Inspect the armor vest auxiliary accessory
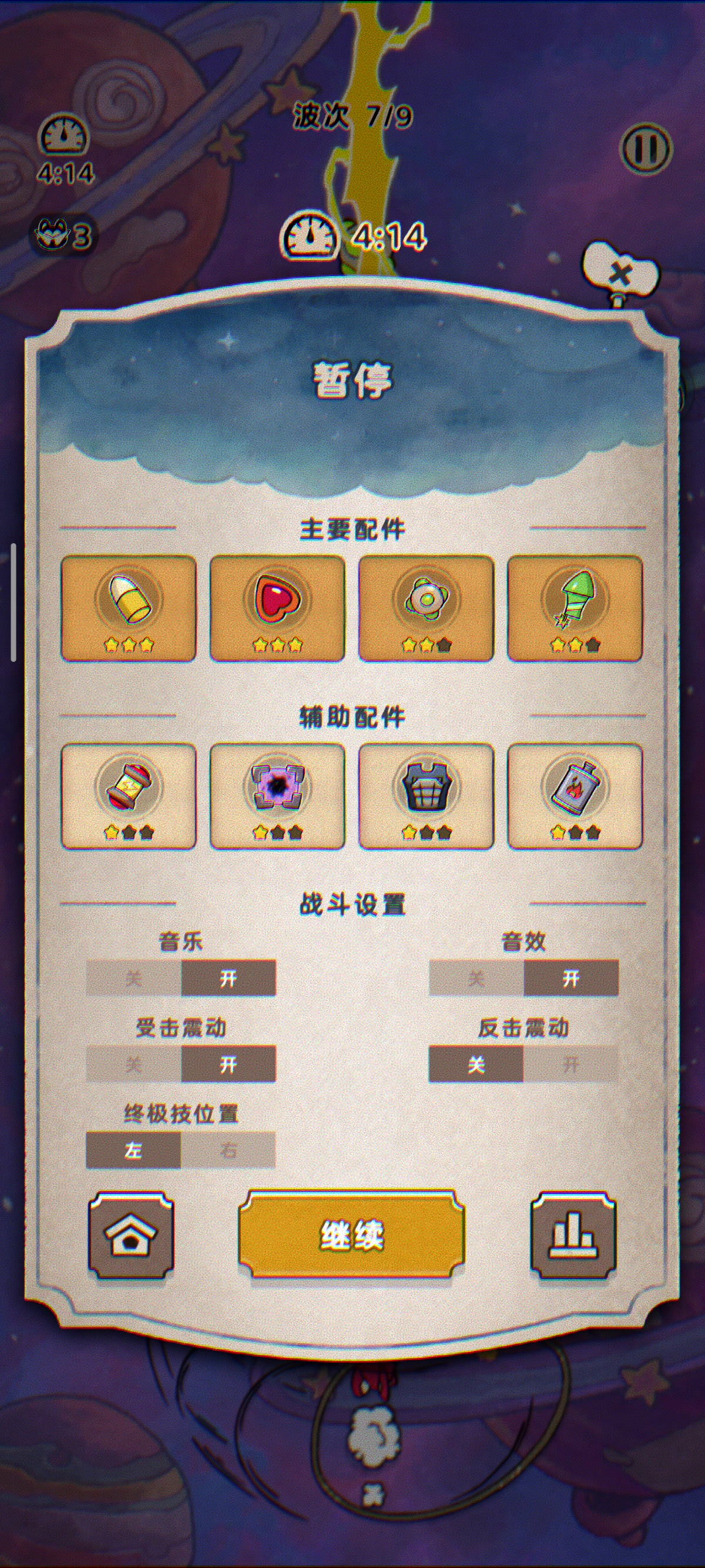Image resolution: width=705 pixels, height=1568 pixels. point(426,796)
